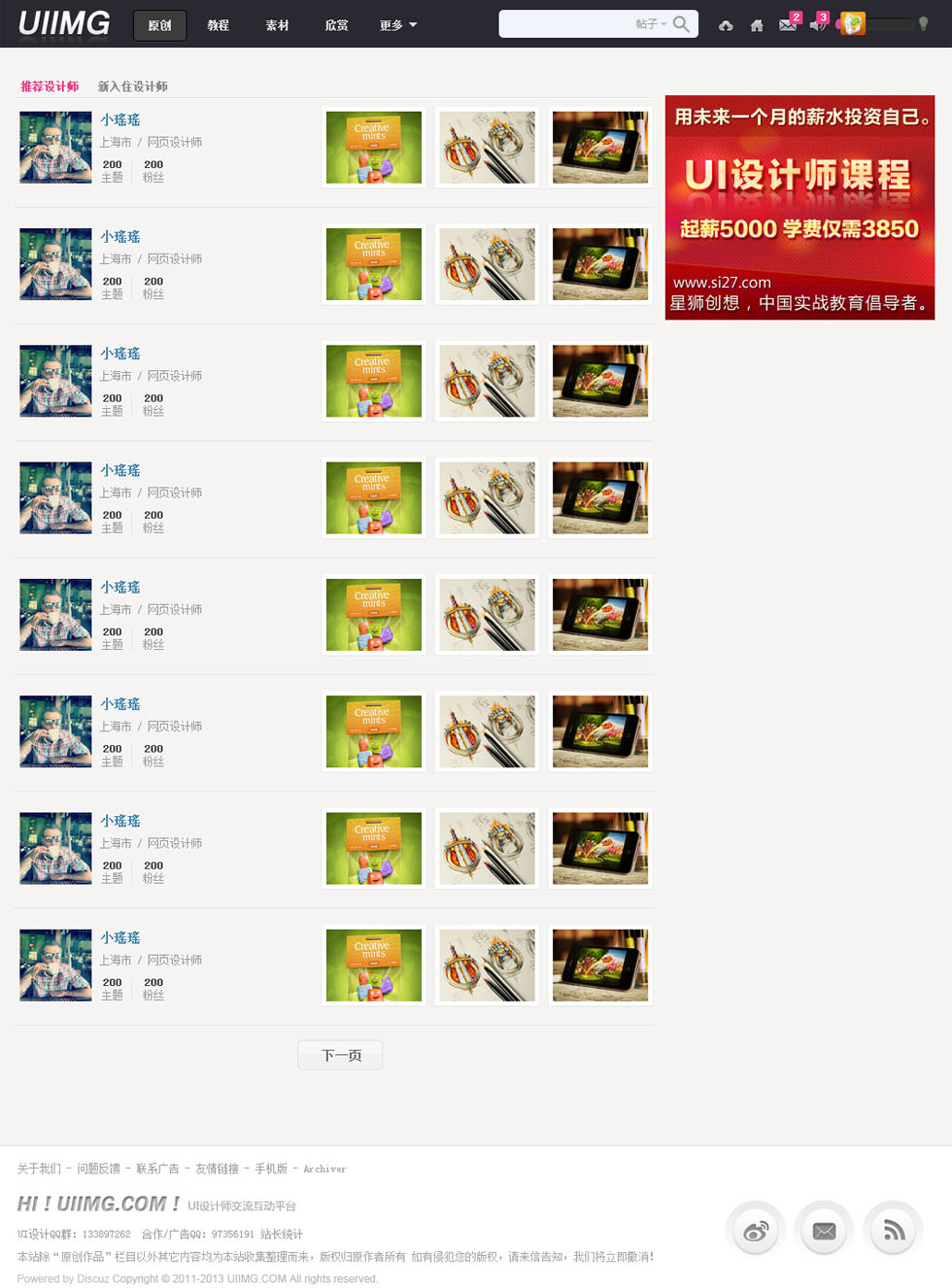Select the 推荐设计师 tab

click(x=50, y=86)
